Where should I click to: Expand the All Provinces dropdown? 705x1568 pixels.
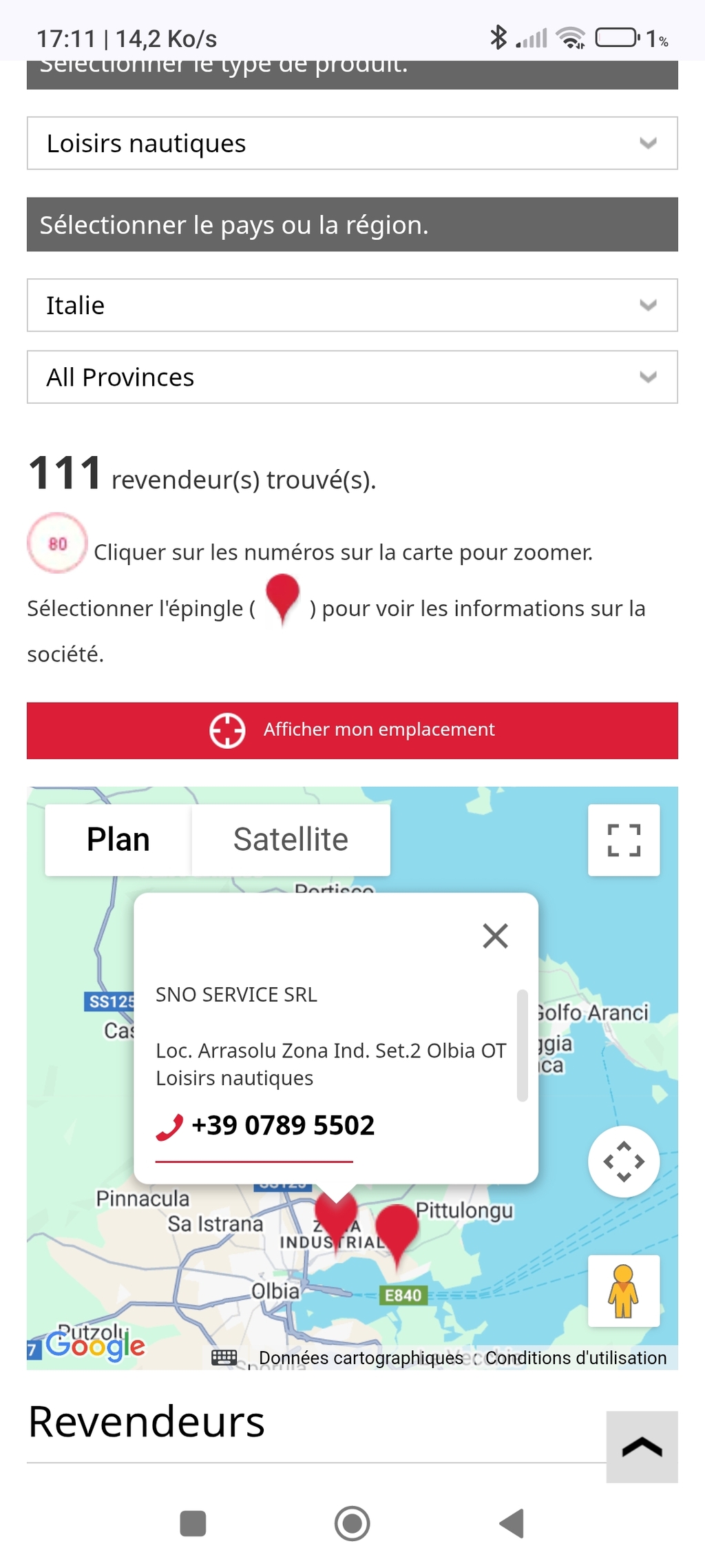pyautogui.click(x=352, y=377)
